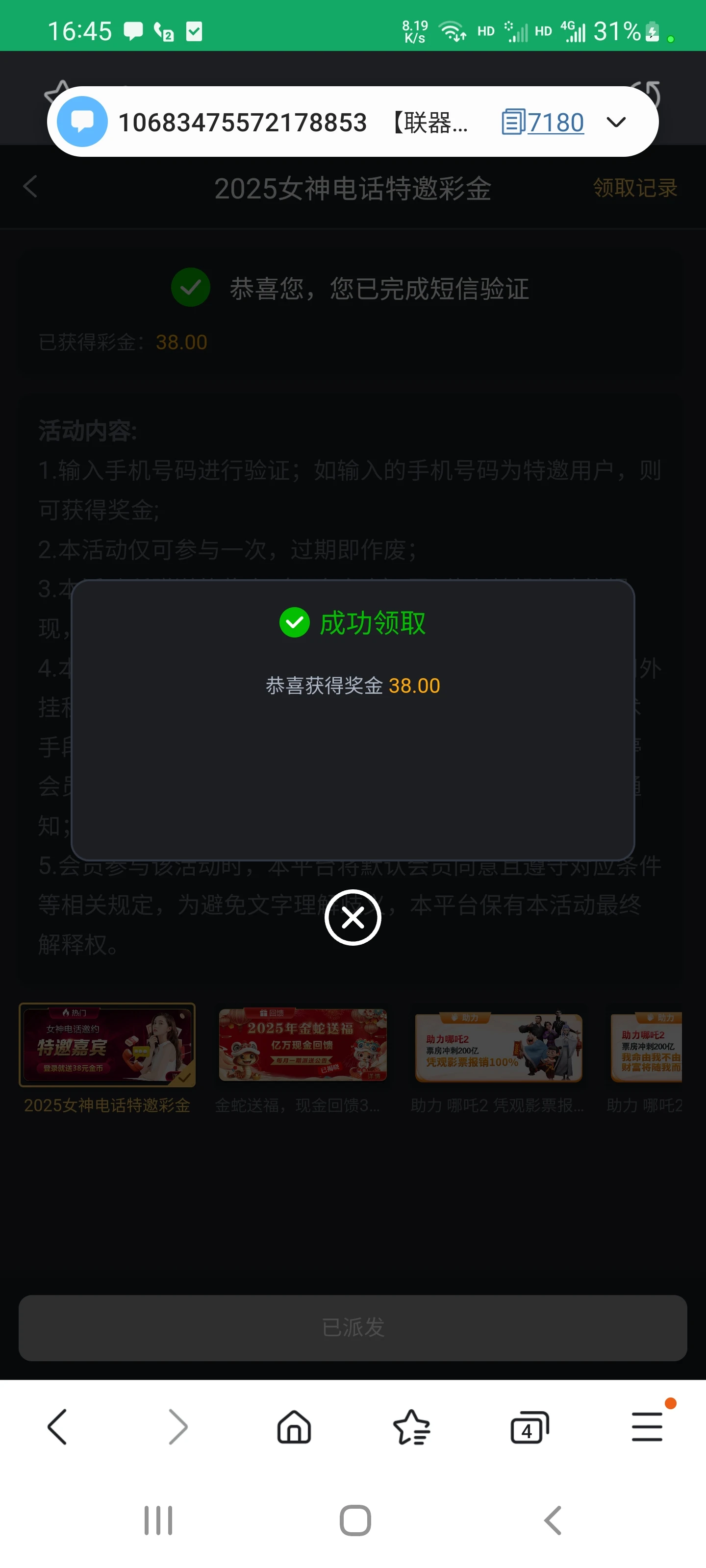Screen dimensions: 706x1568
Task: Open the tab switcher showing 4 tabs
Action: click(x=529, y=1427)
